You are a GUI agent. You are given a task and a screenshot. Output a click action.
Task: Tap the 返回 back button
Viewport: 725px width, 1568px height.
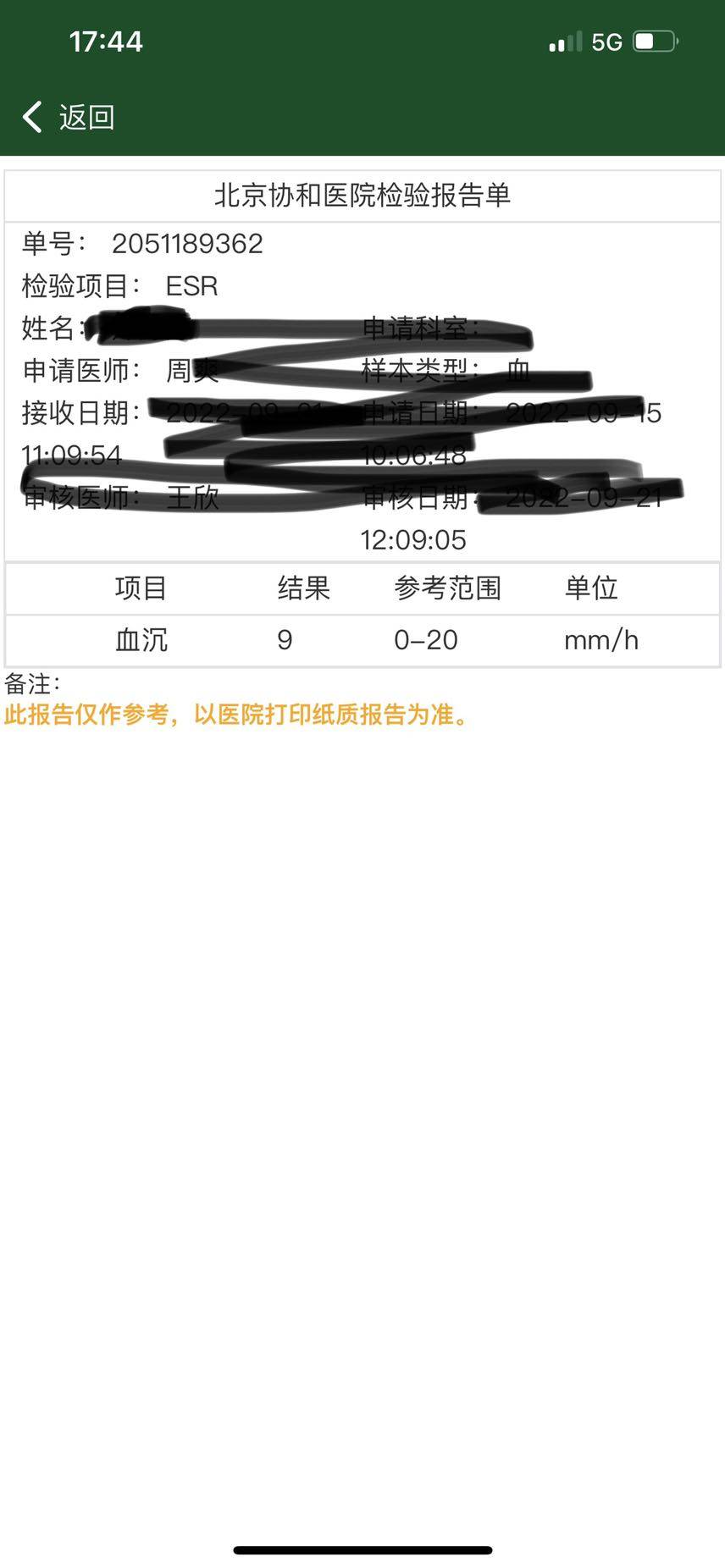[69, 117]
